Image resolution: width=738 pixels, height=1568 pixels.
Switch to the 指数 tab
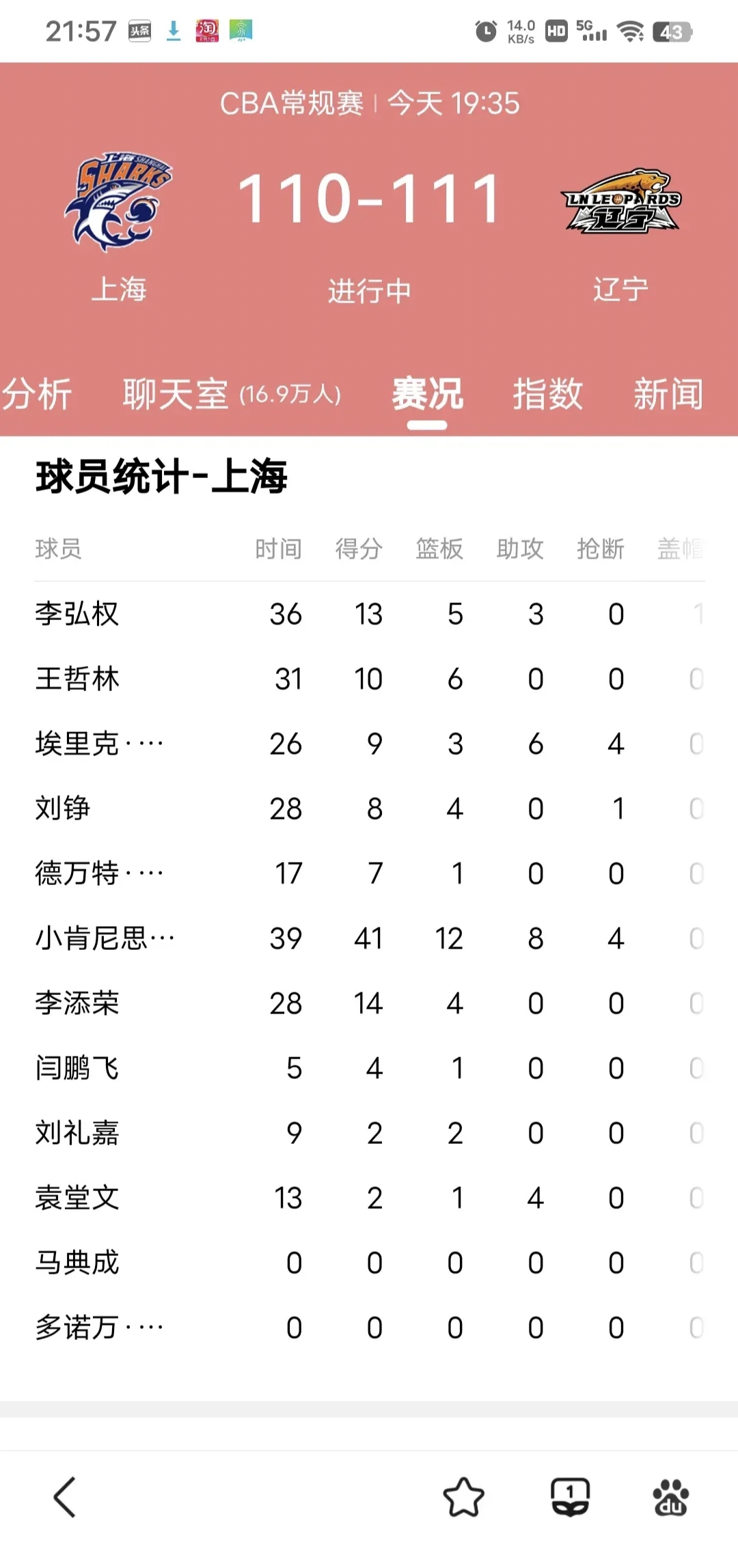pos(547,395)
